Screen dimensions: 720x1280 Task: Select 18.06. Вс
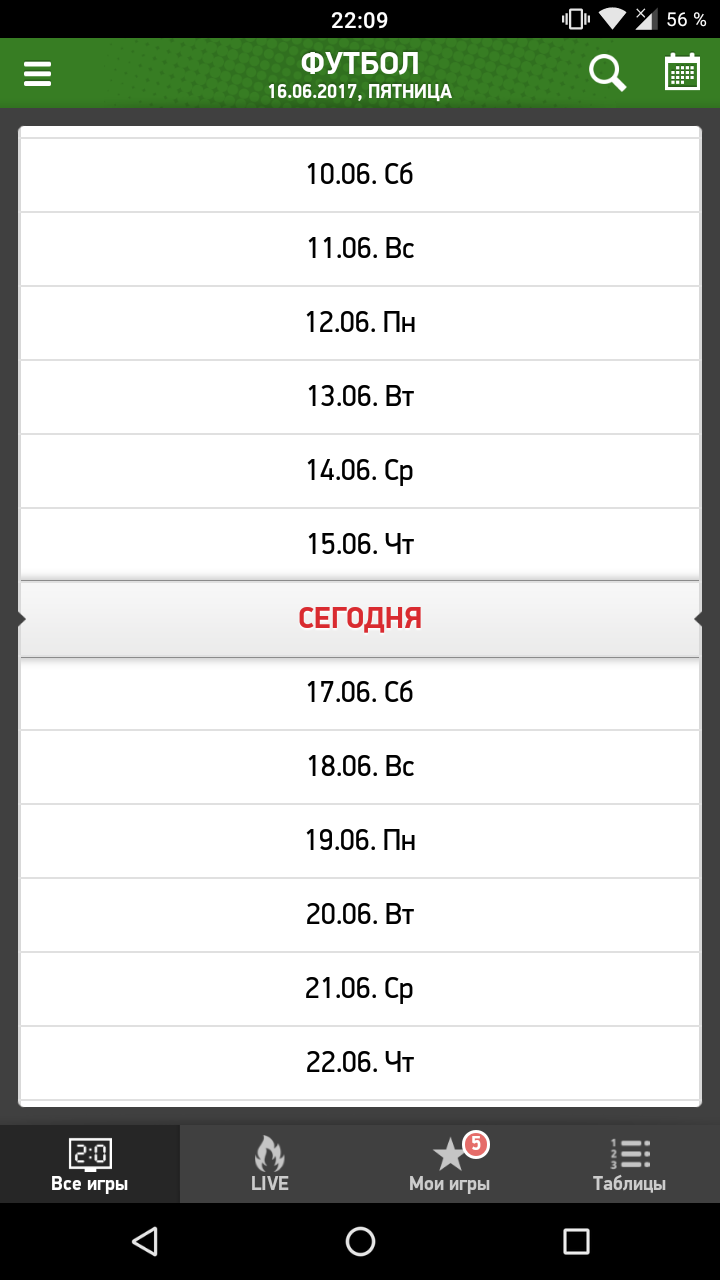pos(360,767)
